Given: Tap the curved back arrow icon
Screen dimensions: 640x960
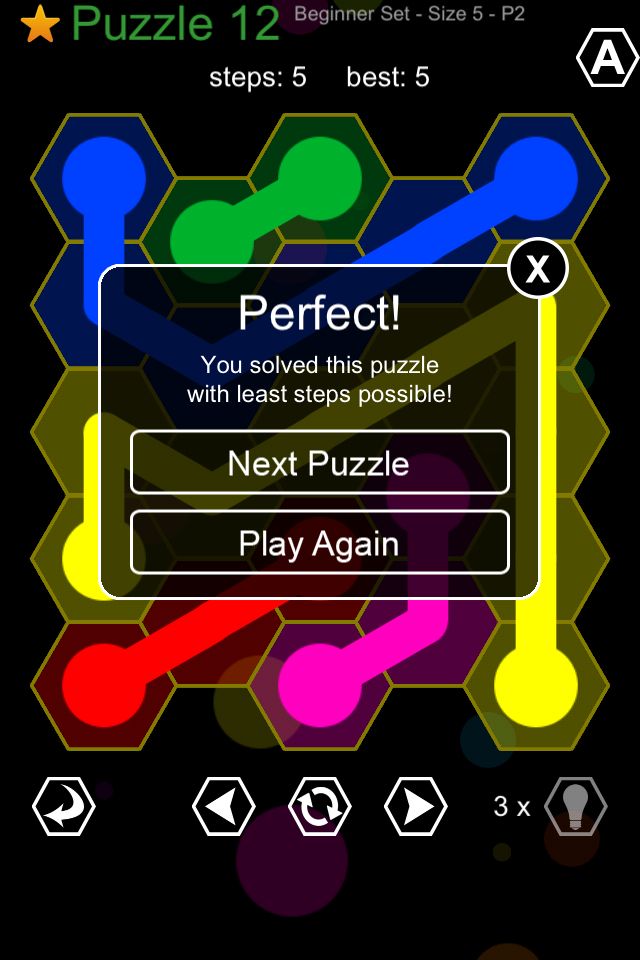Looking at the screenshot, I should tap(64, 806).
